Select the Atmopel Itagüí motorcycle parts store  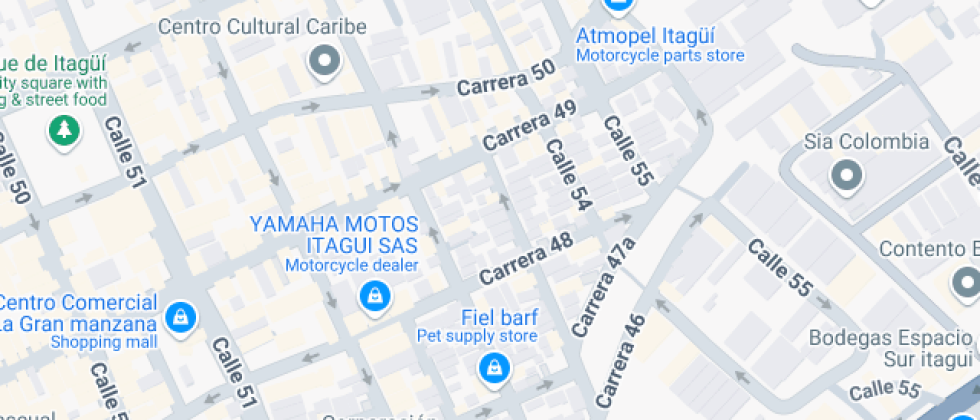click(x=618, y=6)
